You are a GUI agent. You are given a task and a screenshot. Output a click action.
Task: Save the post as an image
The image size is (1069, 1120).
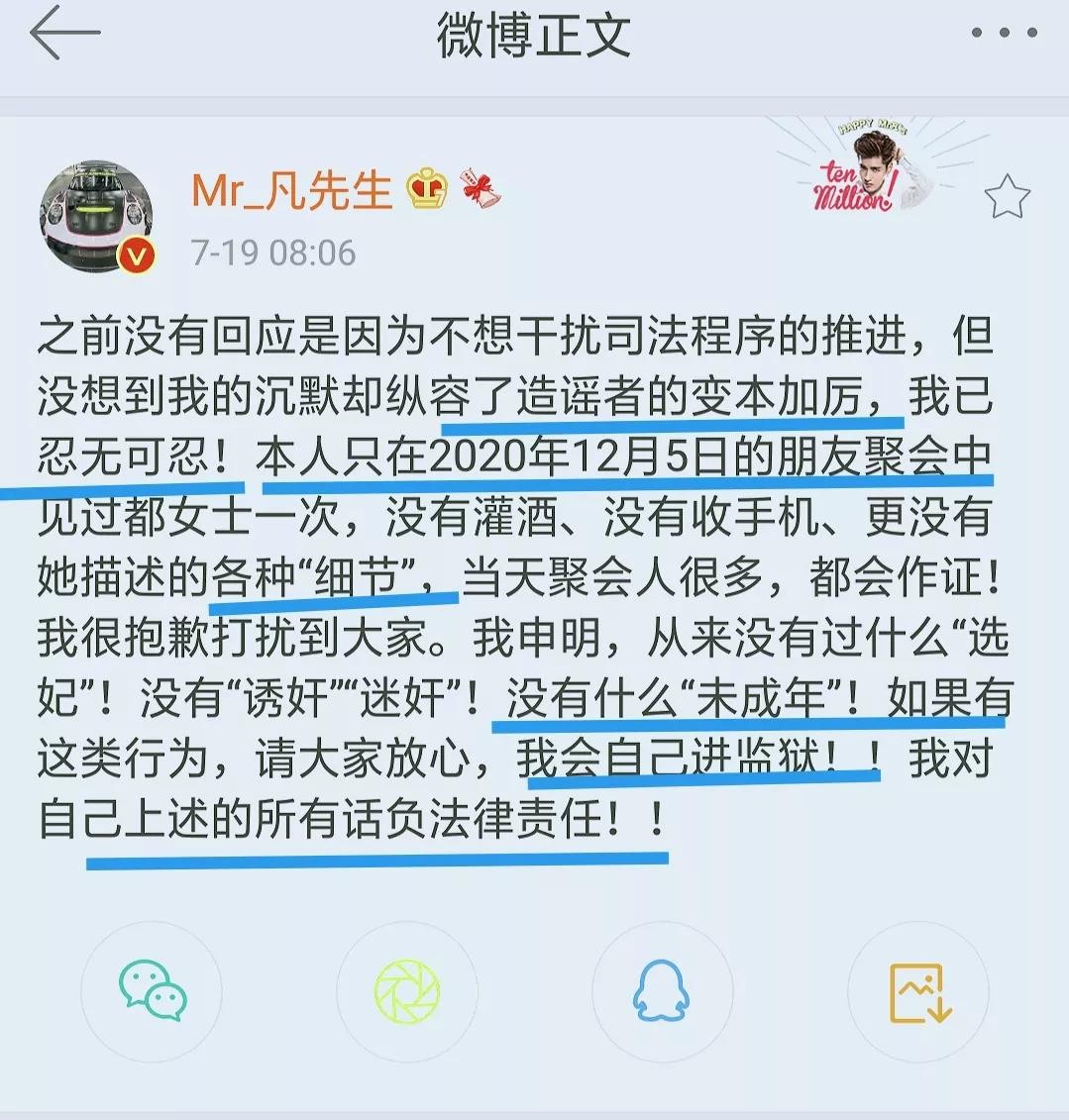(918, 991)
